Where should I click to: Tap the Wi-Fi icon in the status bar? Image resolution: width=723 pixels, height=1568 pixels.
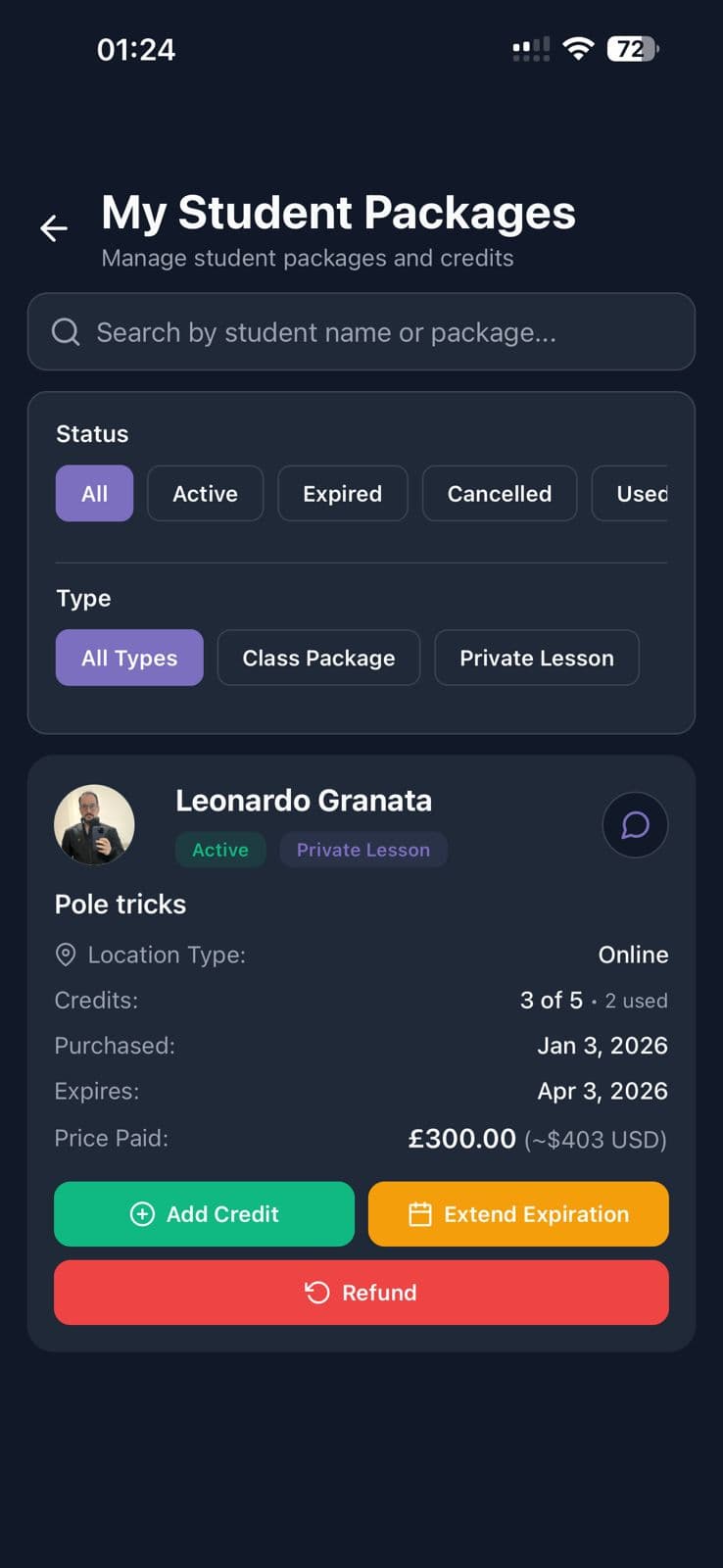578,48
